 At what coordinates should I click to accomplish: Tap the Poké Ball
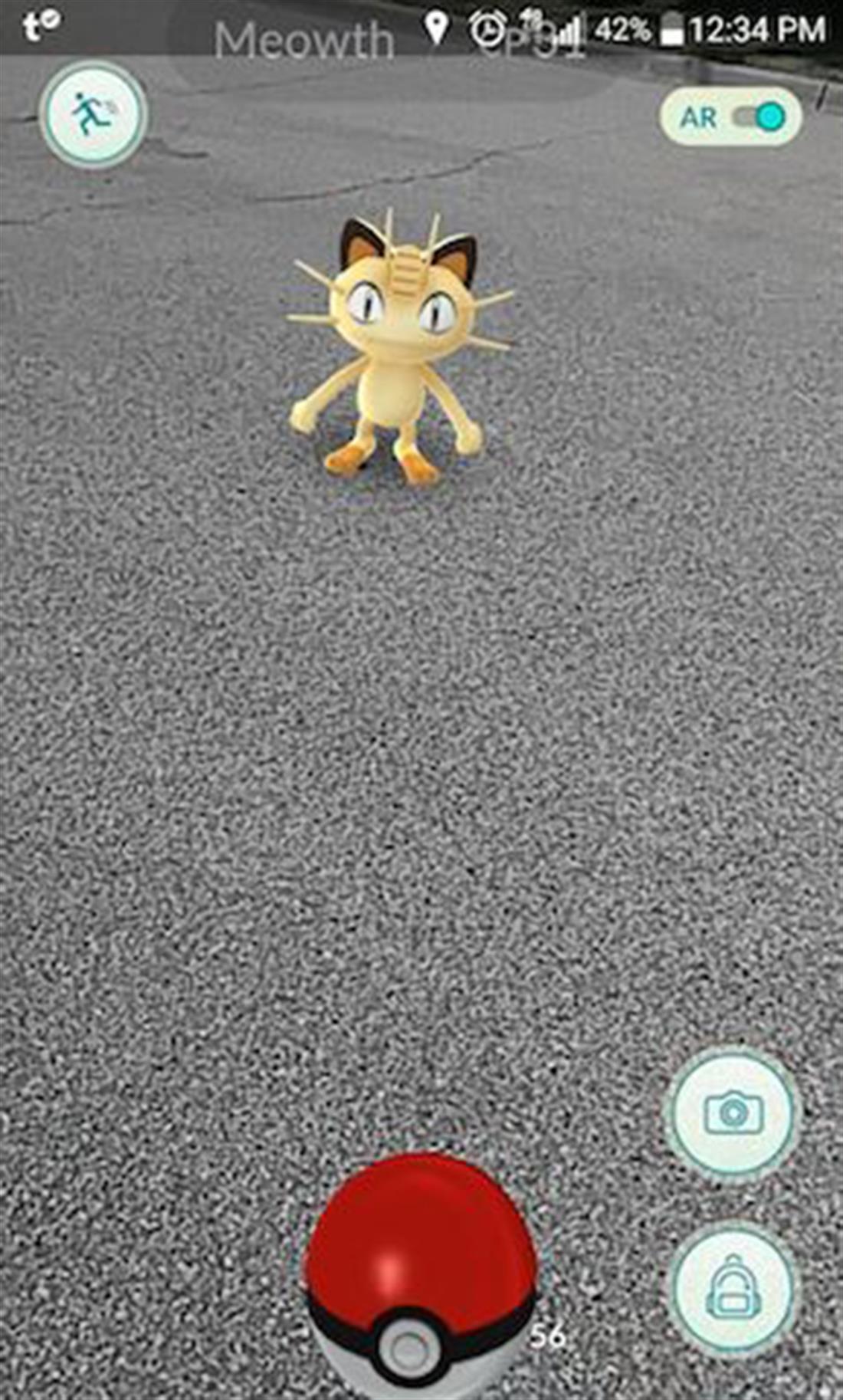click(420, 1277)
